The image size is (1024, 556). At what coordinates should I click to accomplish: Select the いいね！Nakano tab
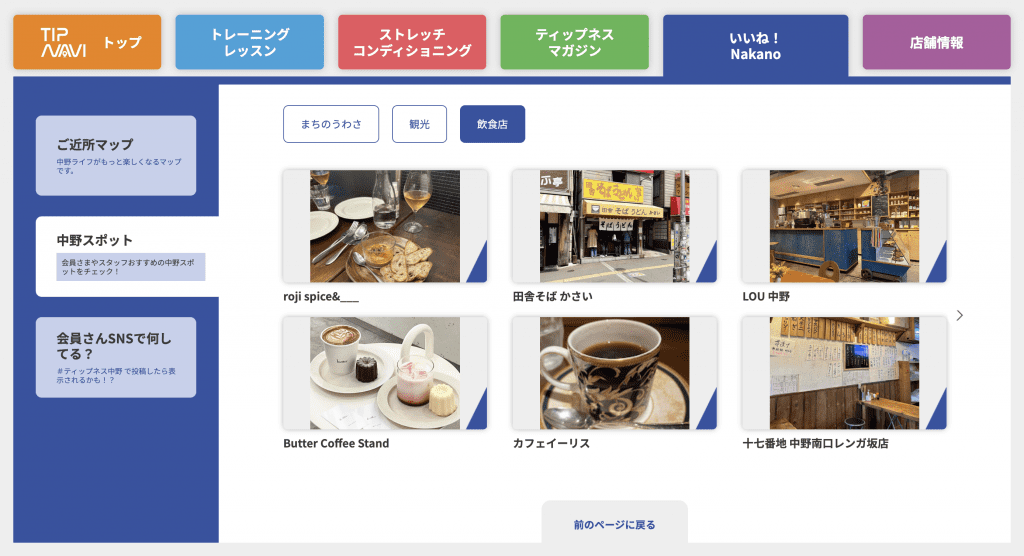(x=755, y=46)
